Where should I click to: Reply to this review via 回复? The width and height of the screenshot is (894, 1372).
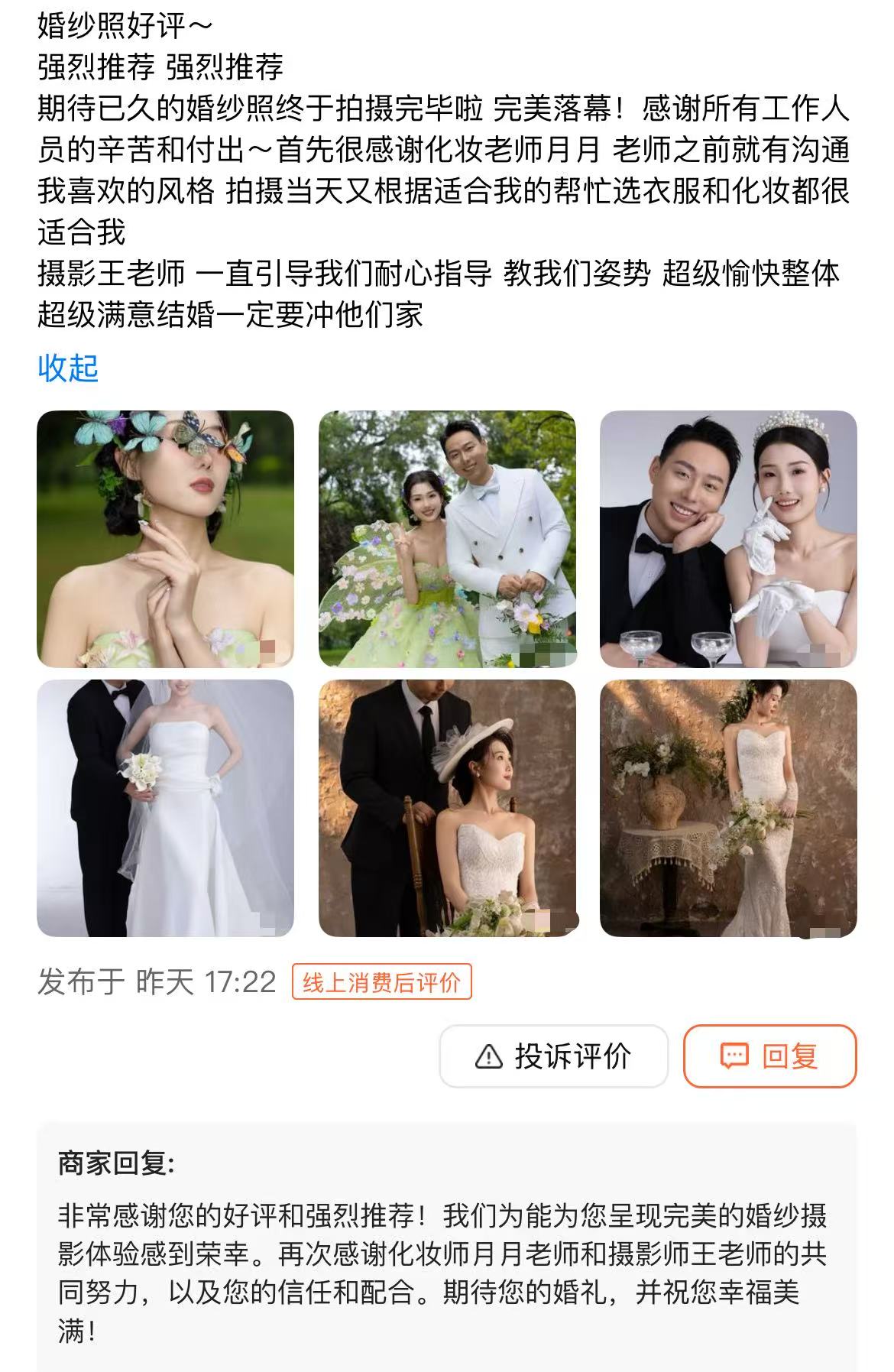(769, 1056)
